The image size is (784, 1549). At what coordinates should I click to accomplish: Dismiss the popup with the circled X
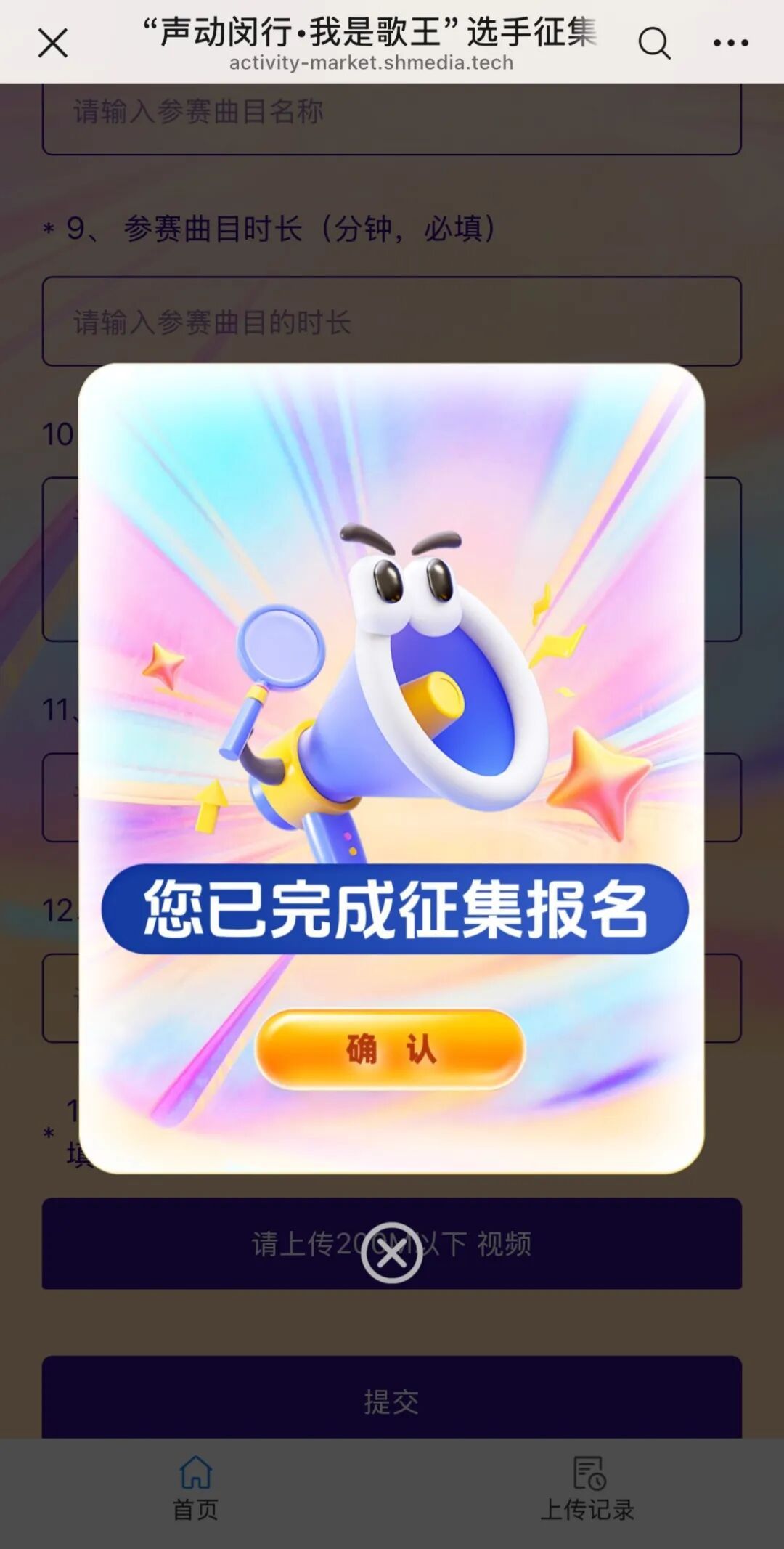(x=392, y=1253)
